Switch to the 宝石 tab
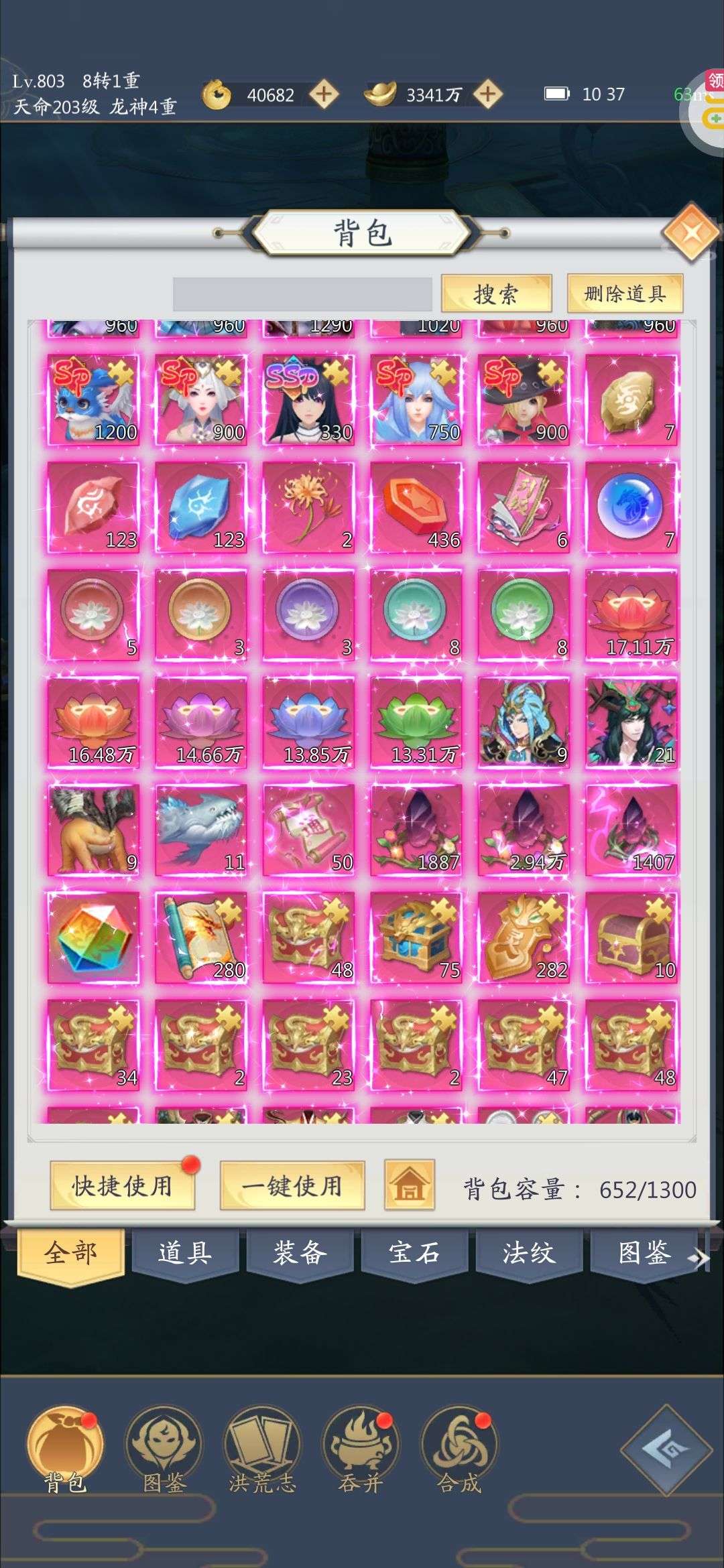 click(x=414, y=1254)
